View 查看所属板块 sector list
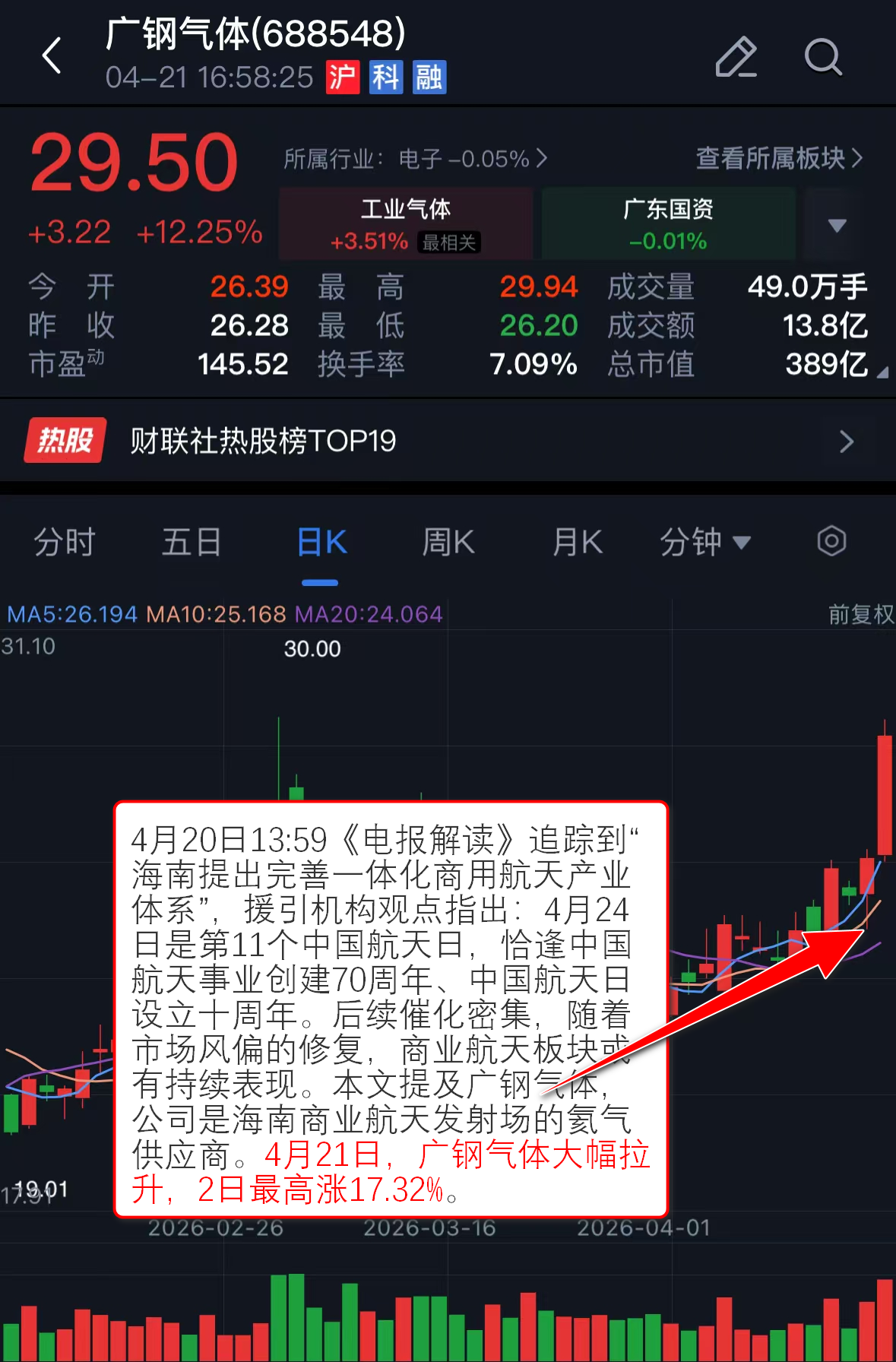896x1362 pixels. [779, 158]
